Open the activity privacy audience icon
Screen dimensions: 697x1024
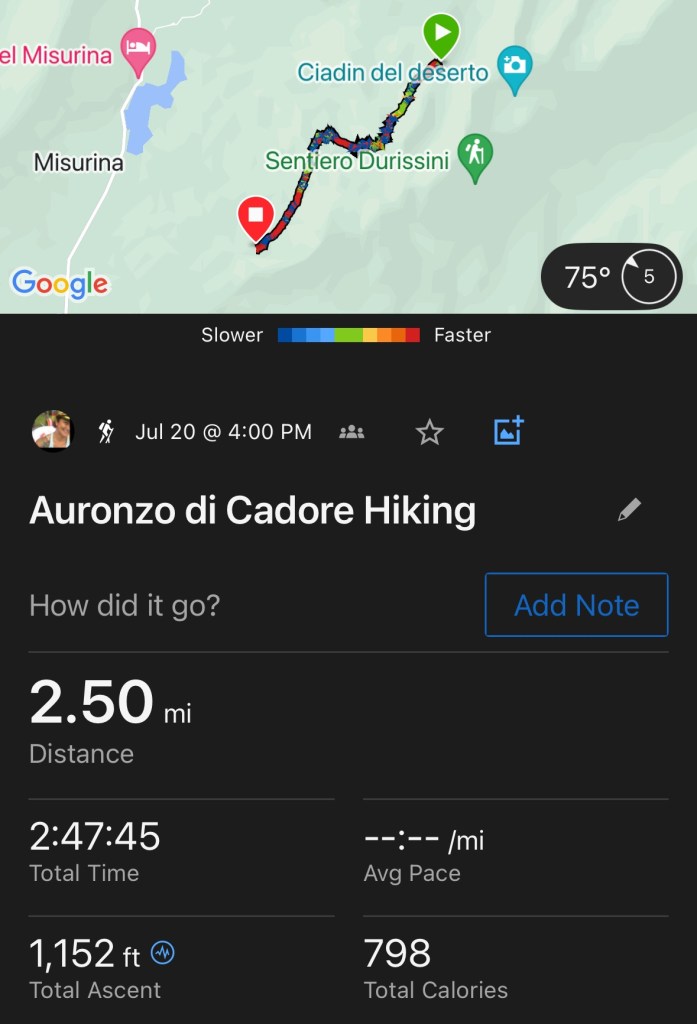tap(351, 432)
